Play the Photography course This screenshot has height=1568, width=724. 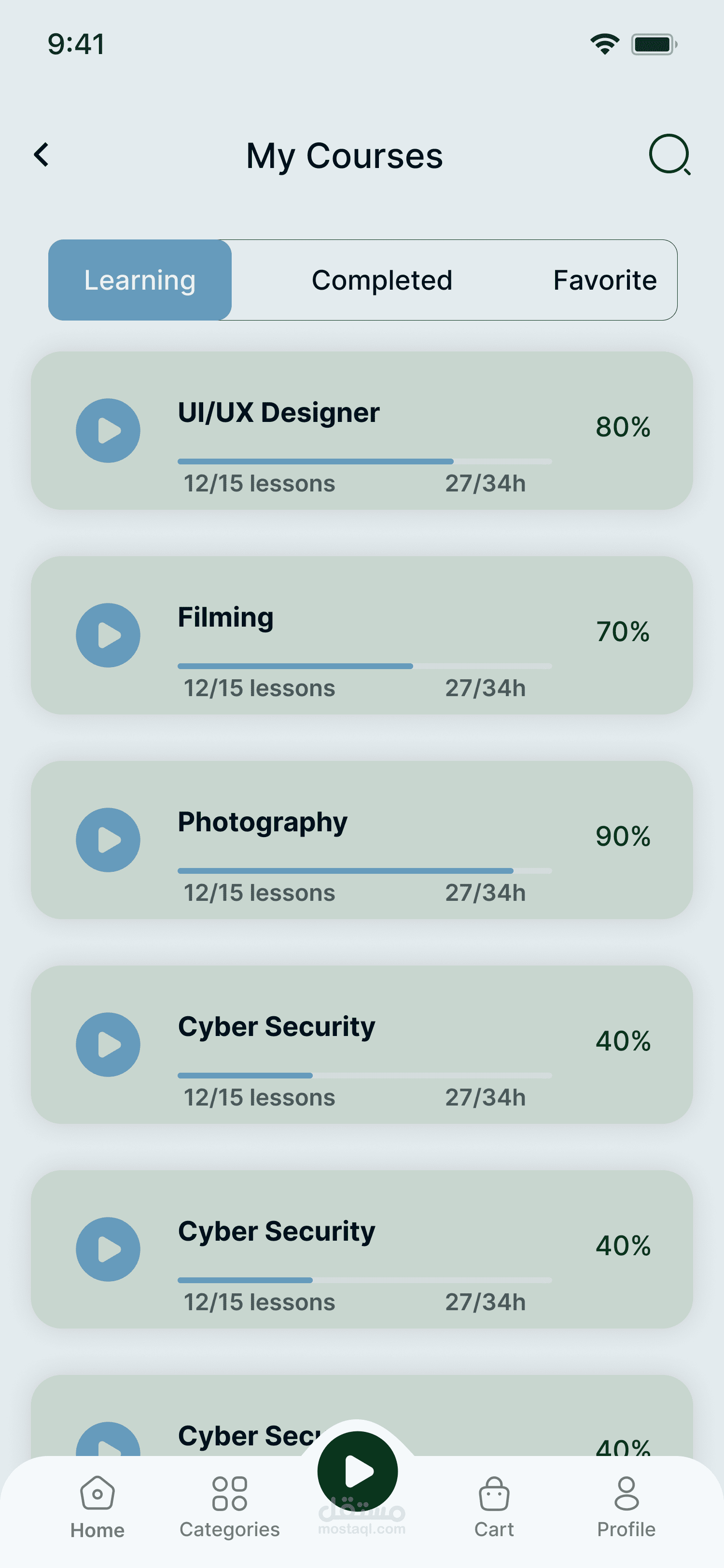tap(108, 840)
